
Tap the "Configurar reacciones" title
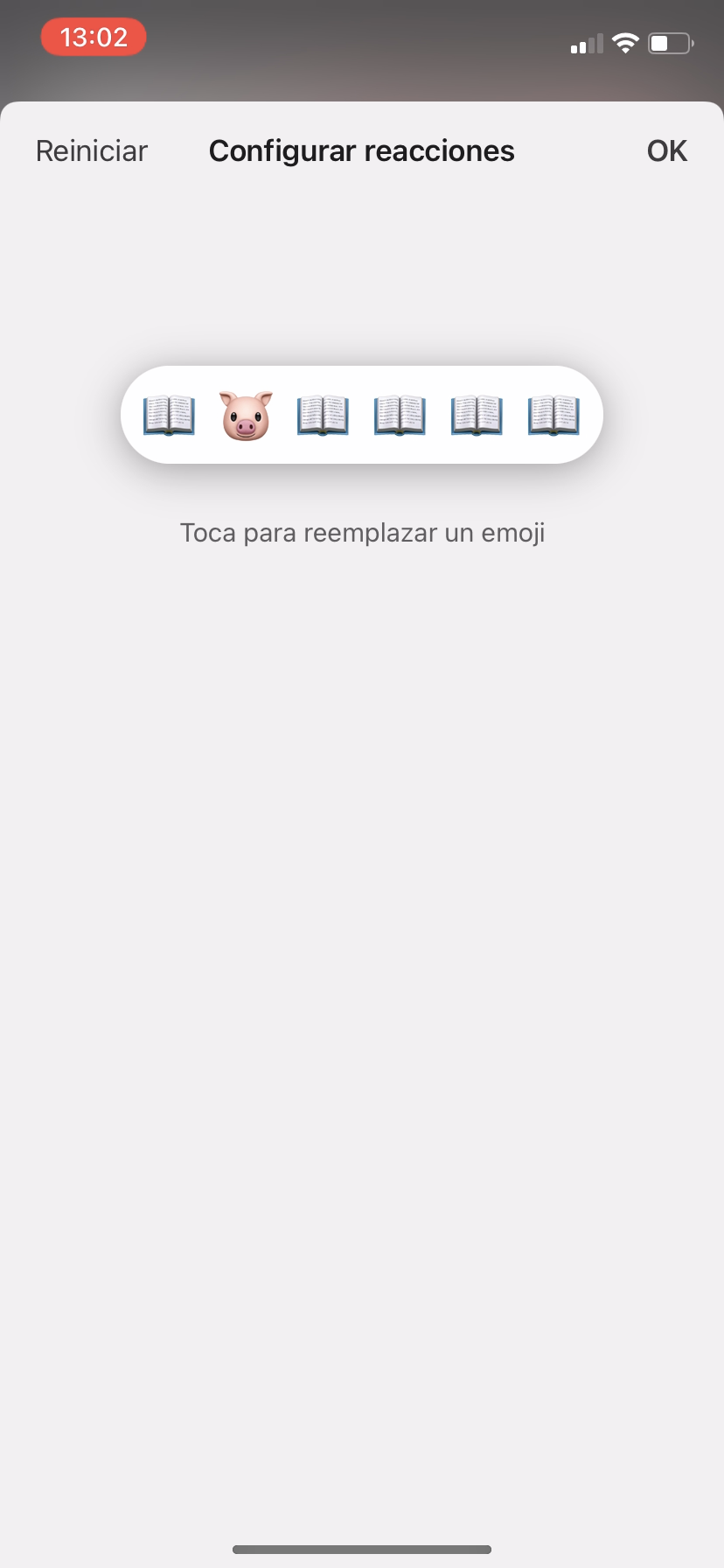361,150
